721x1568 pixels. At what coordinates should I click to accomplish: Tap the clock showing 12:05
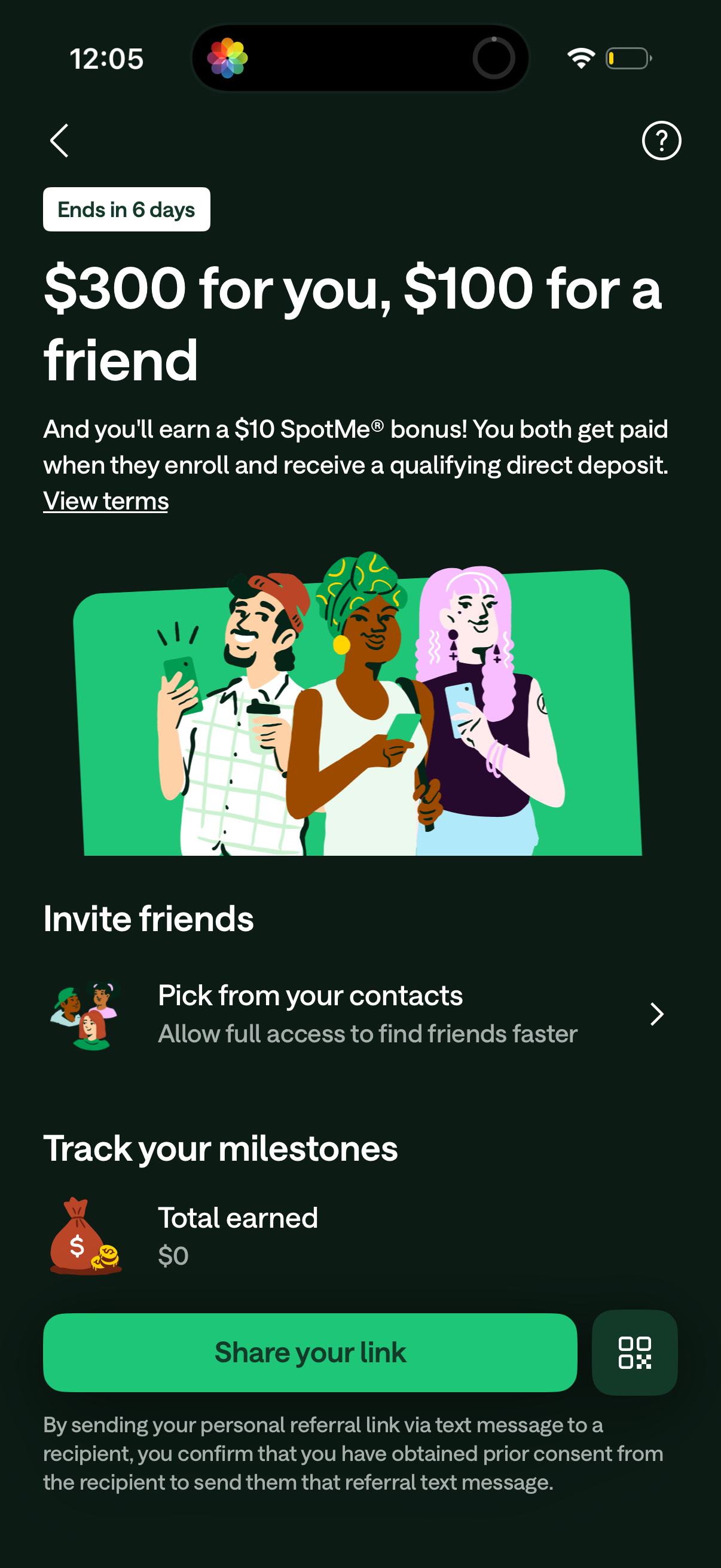tap(108, 58)
